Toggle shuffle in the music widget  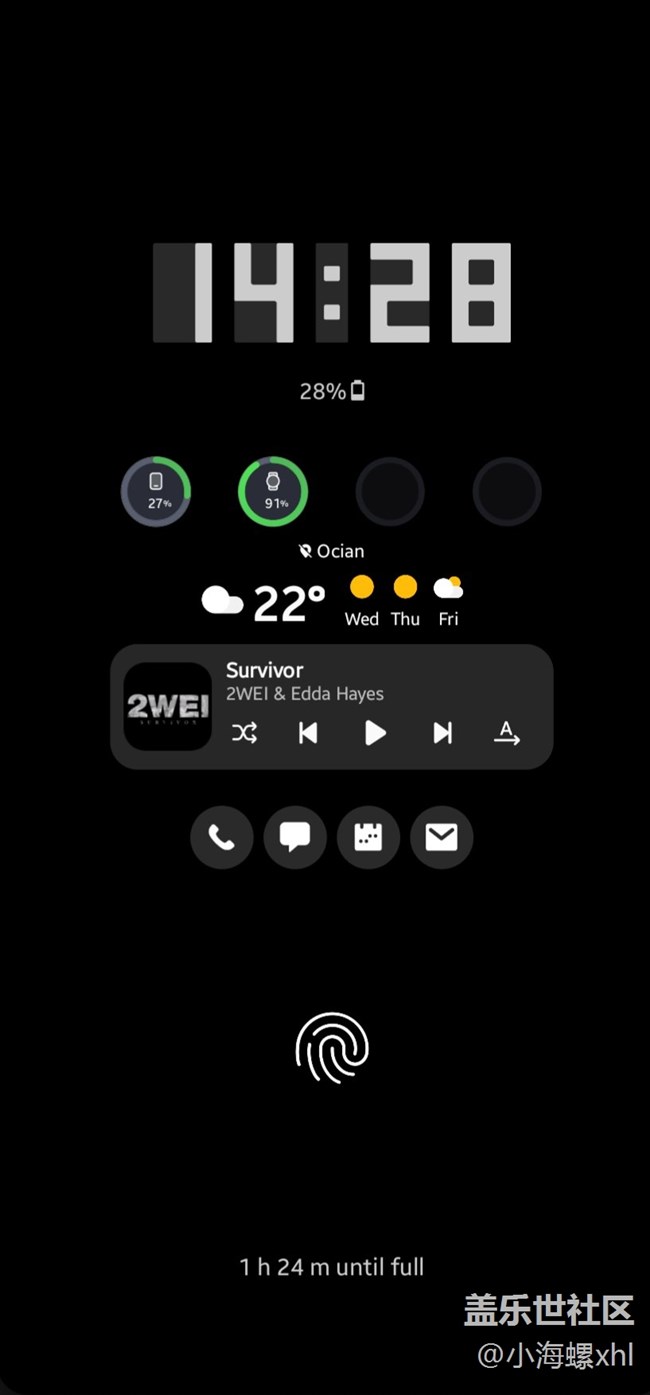tap(244, 733)
